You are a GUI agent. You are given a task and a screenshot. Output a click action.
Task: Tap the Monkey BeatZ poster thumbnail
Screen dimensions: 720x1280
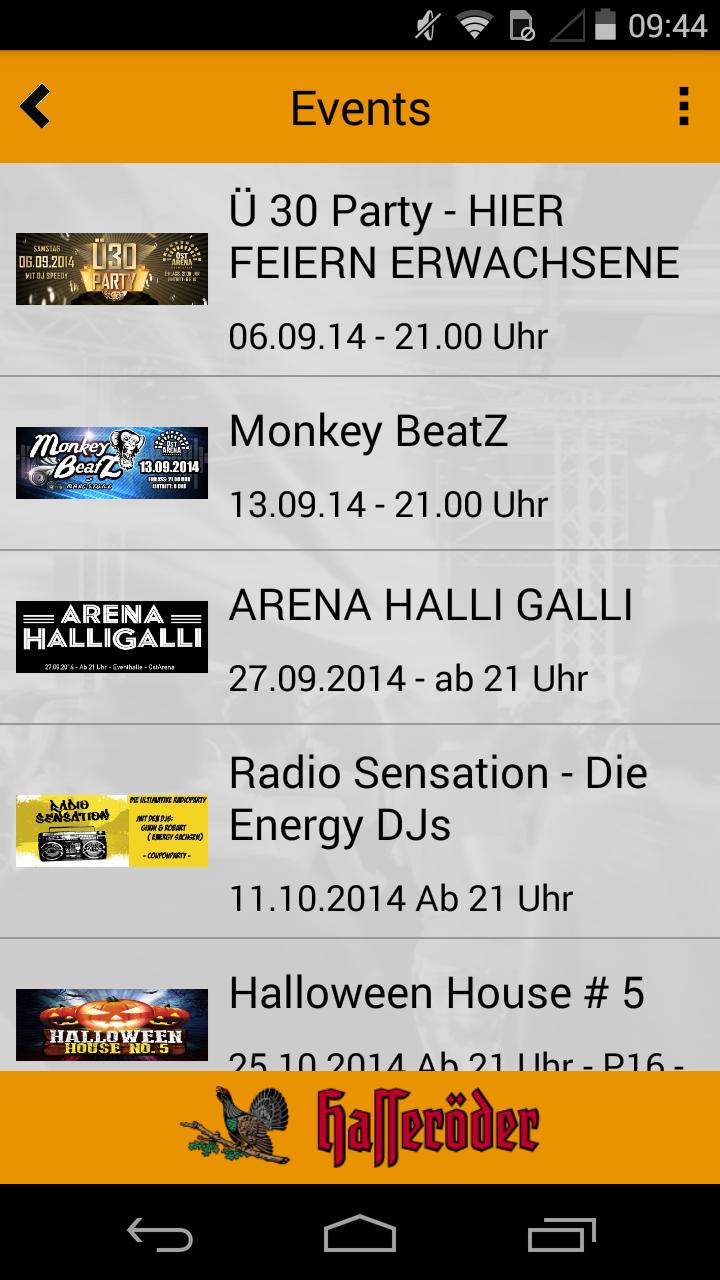[x=111, y=463]
